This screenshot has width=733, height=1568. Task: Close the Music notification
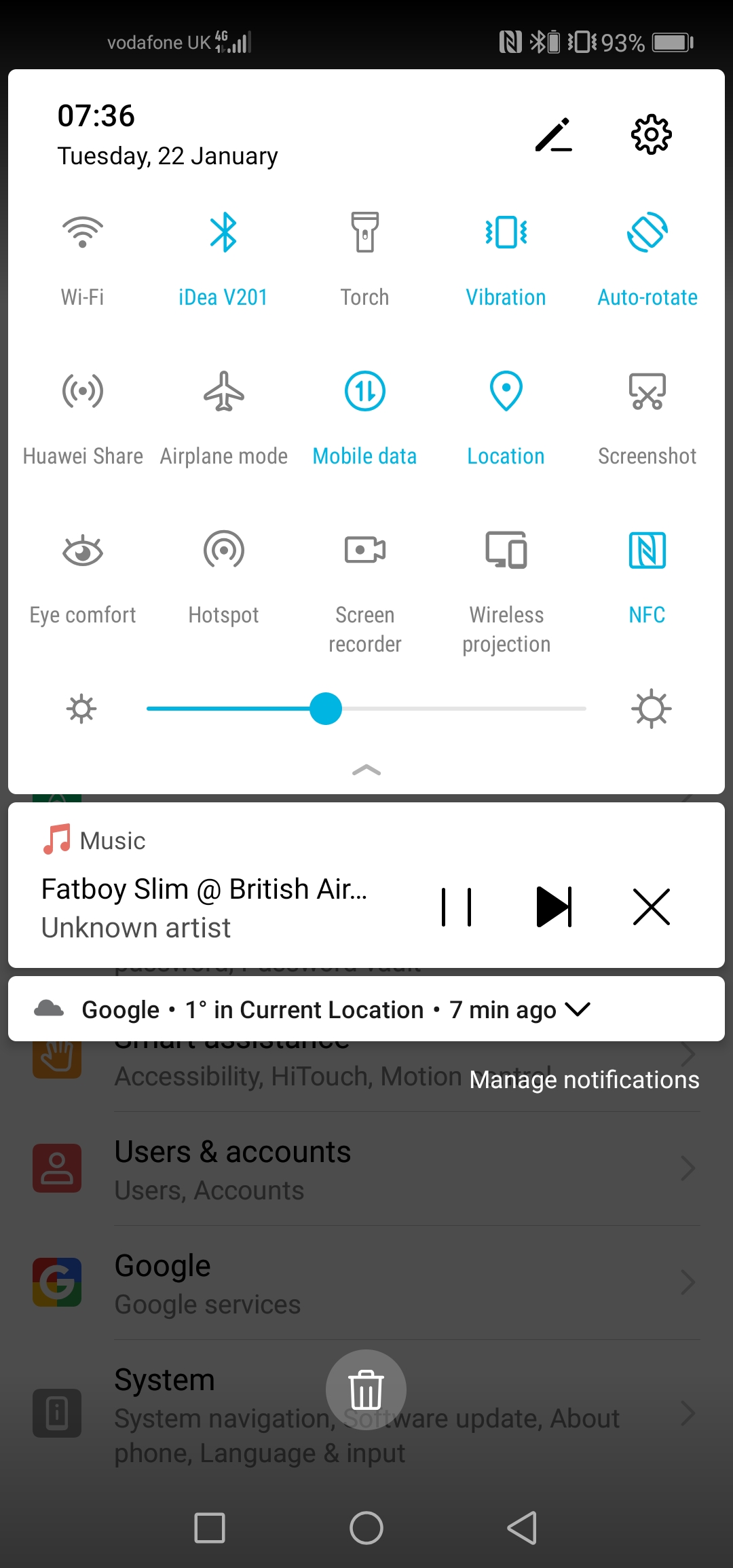652,907
